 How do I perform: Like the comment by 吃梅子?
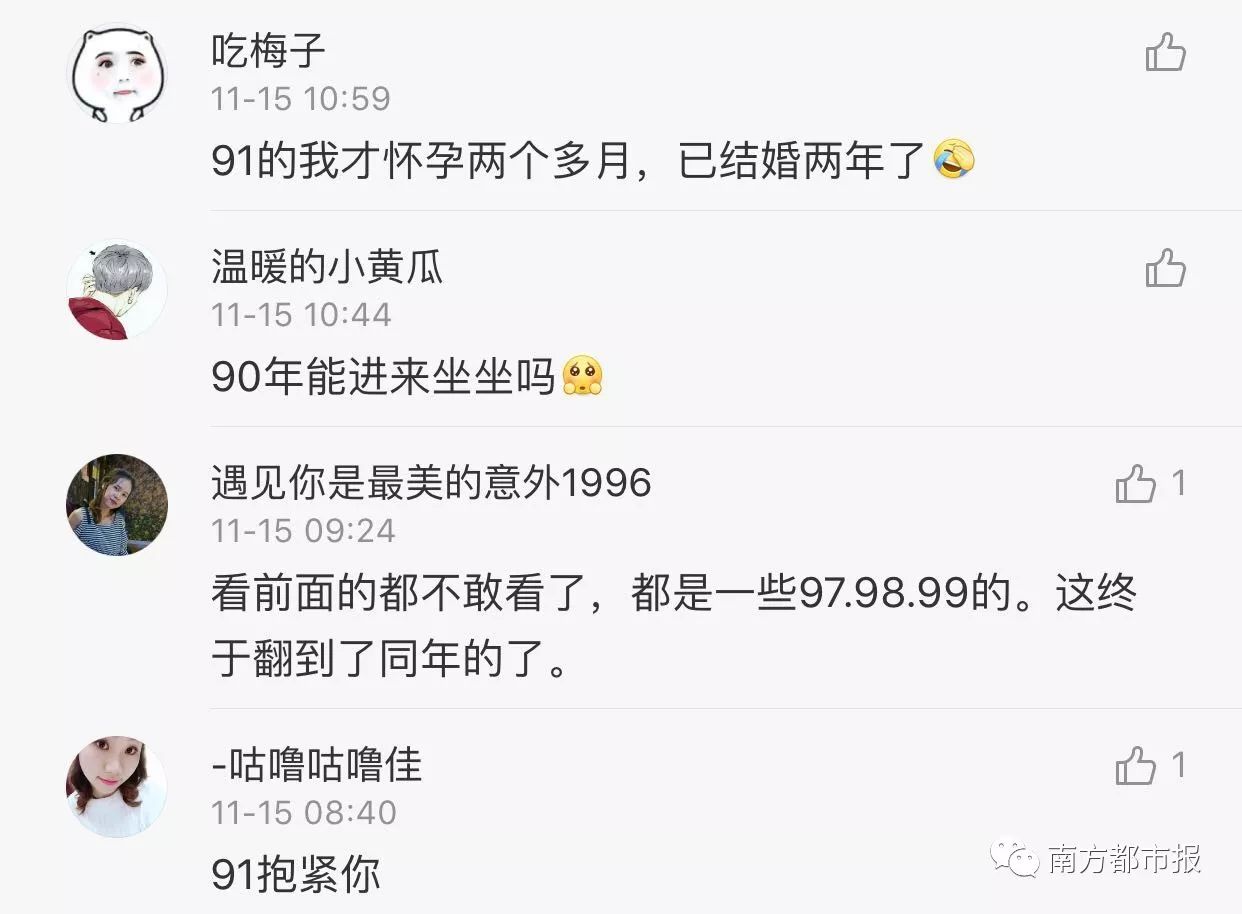coord(1165,52)
